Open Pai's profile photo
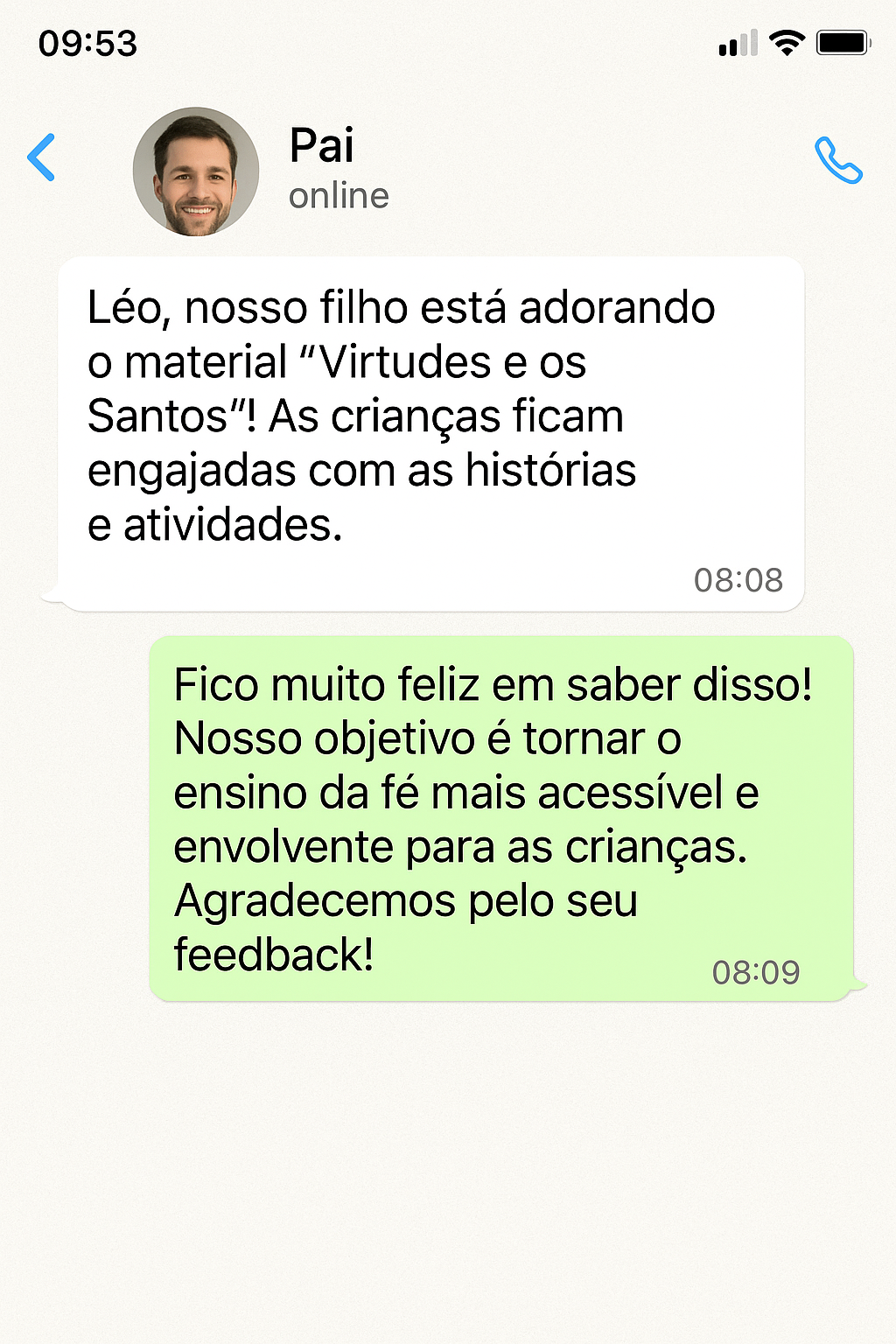Image resolution: width=896 pixels, height=1344 pixels. coord(196,171)
